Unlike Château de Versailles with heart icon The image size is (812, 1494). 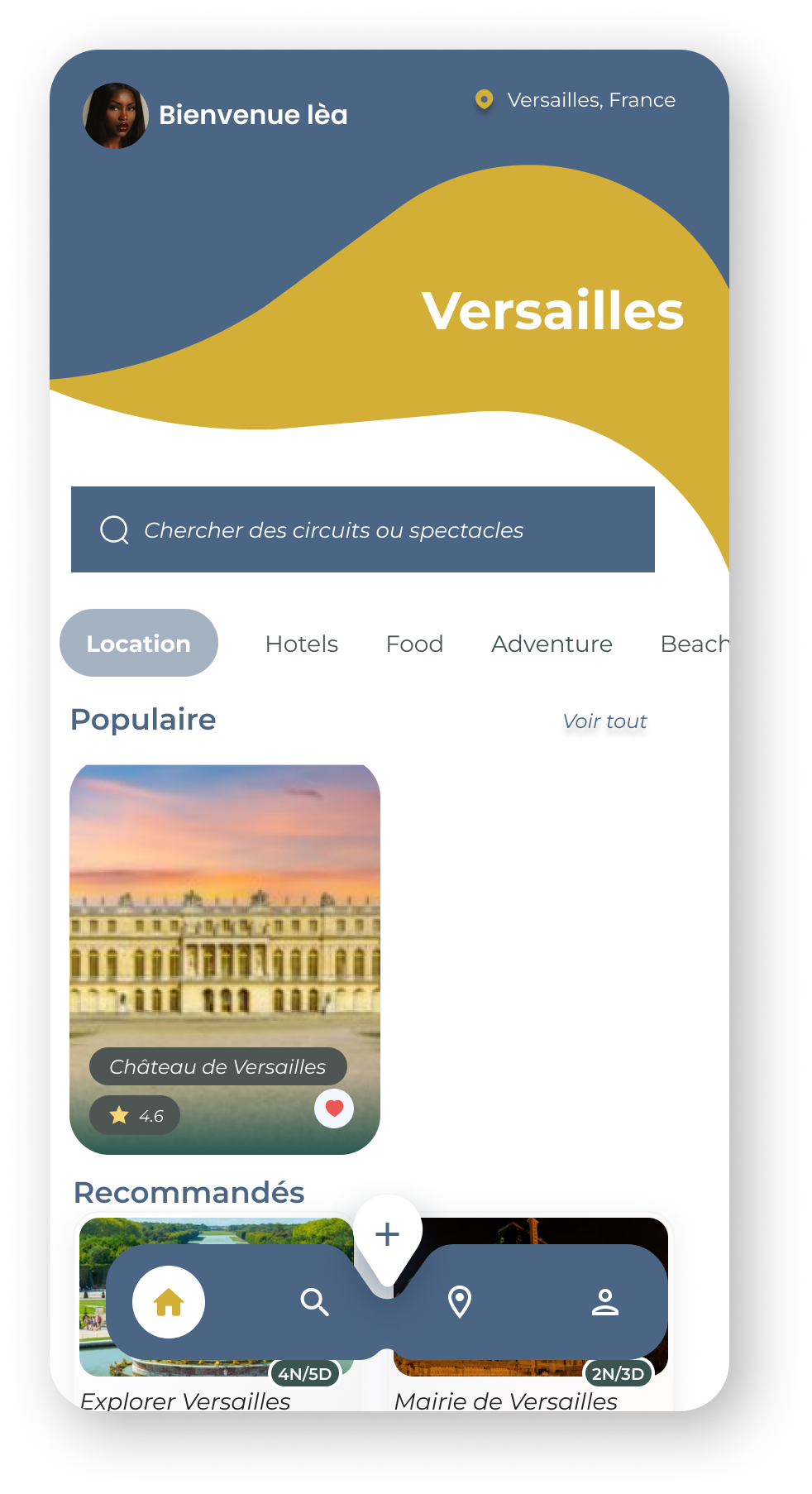(334, 1109)
